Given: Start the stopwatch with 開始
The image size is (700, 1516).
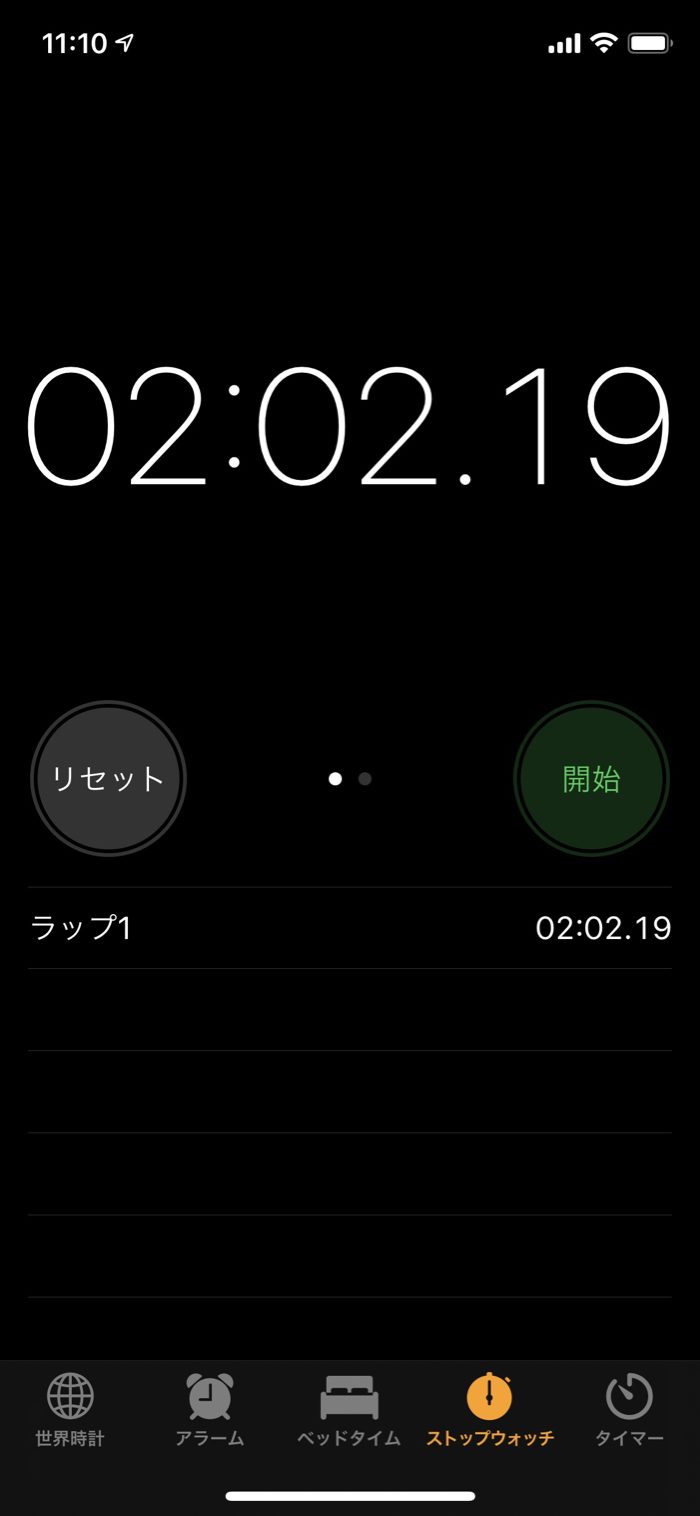Looking at the screenshot, I should point(591,778).
